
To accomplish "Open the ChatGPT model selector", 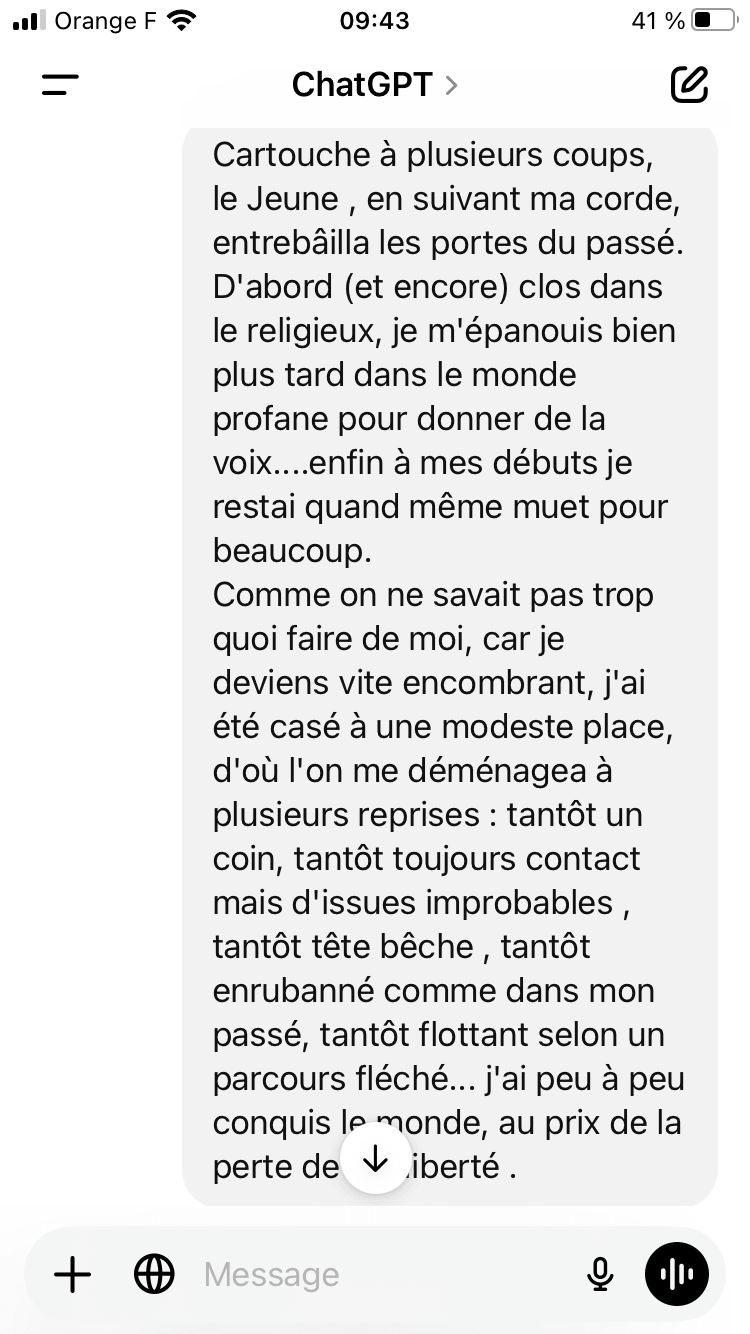I will [x=374, y=85].
